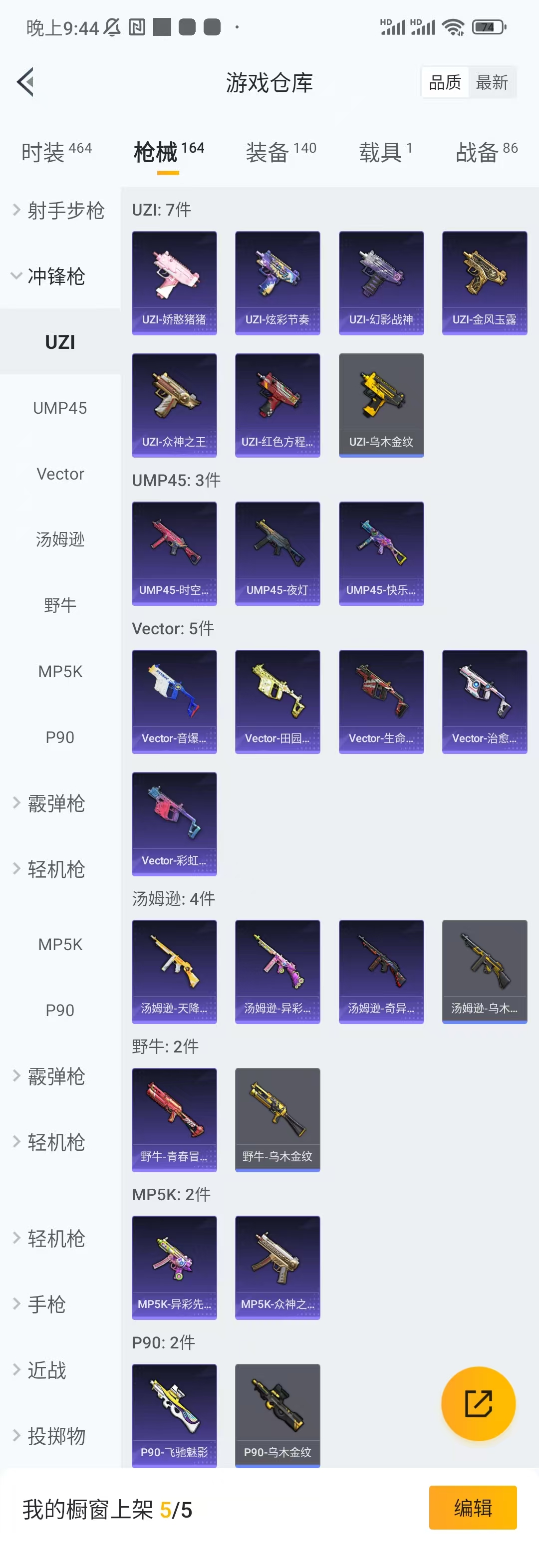Screen dimensions: 539x1568
Task: Expand the 投掷物 category
Action: click(56, 1436)
